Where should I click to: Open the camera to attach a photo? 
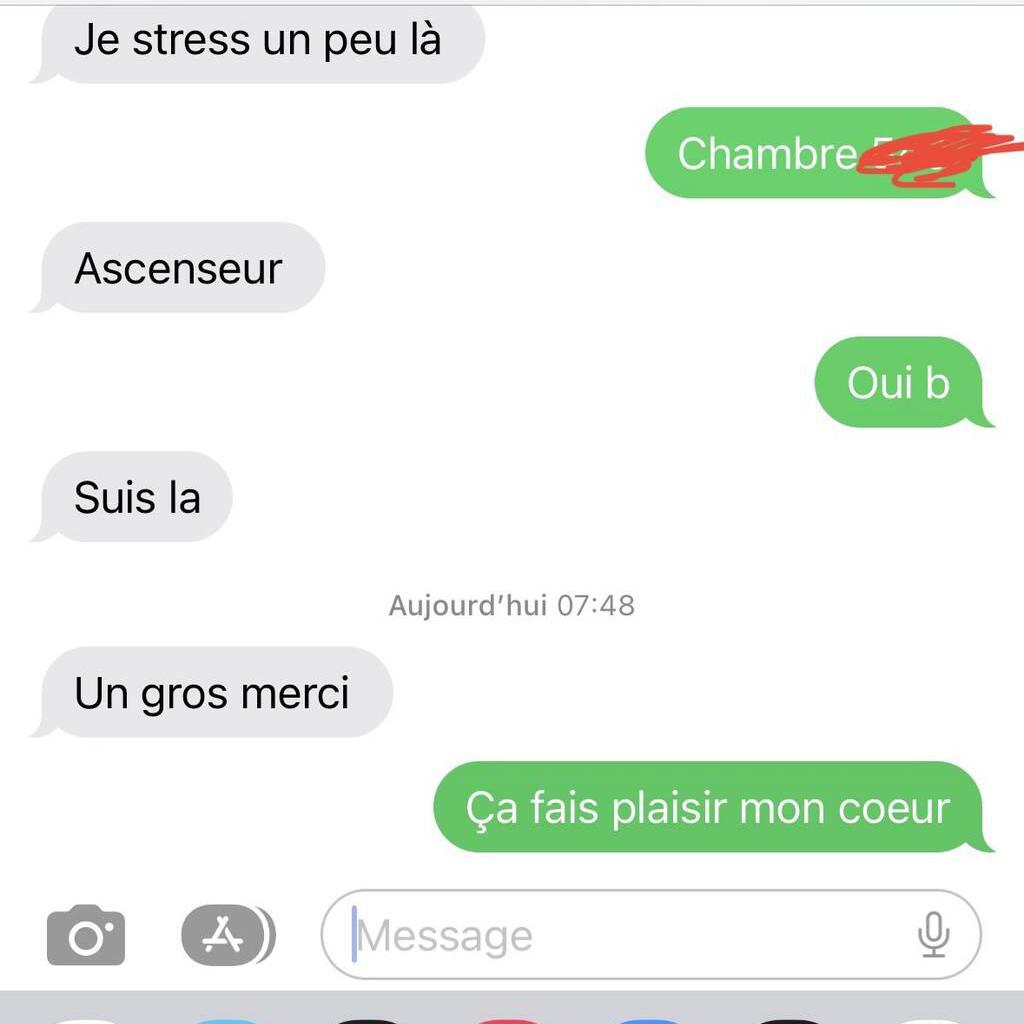86,935
